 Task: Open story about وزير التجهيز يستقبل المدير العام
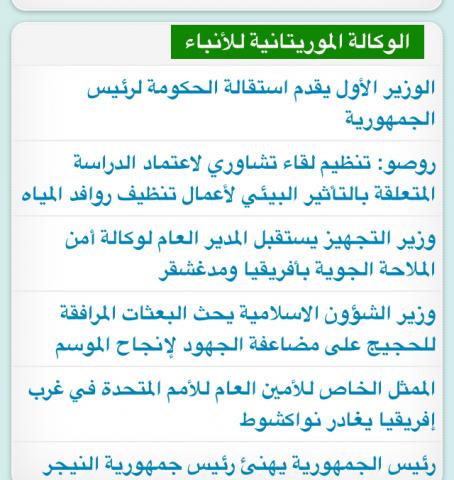[250, 254]
